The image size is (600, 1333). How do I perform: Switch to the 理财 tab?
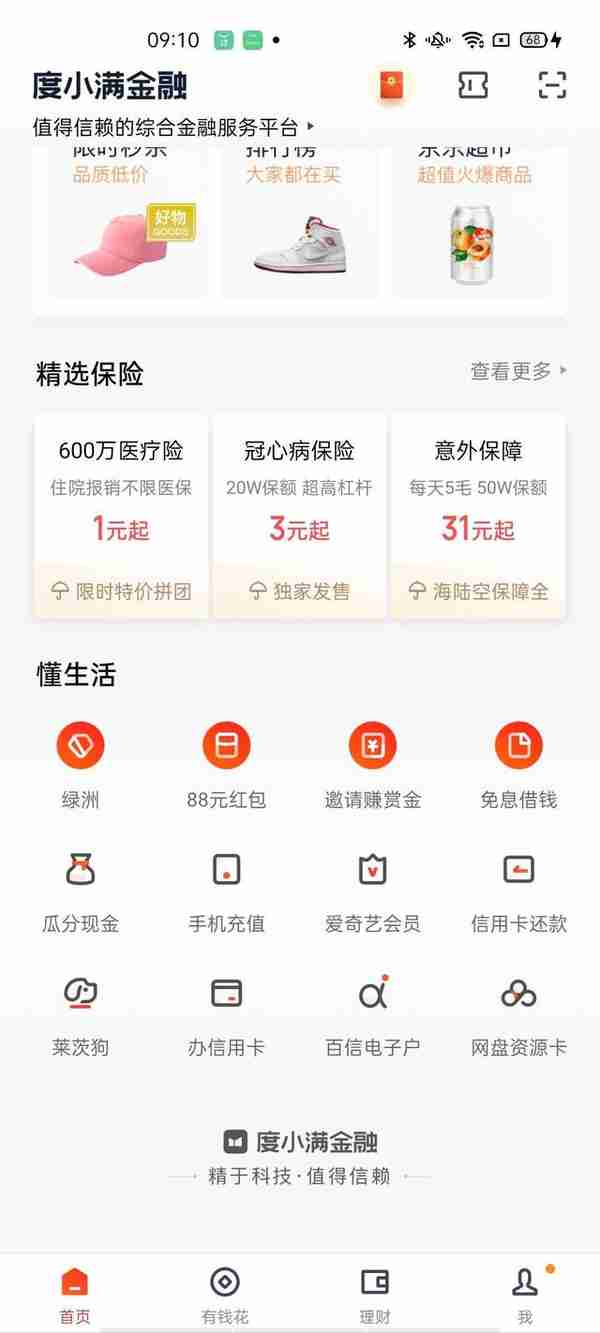pyautogui.click(x=374, y=1295)
